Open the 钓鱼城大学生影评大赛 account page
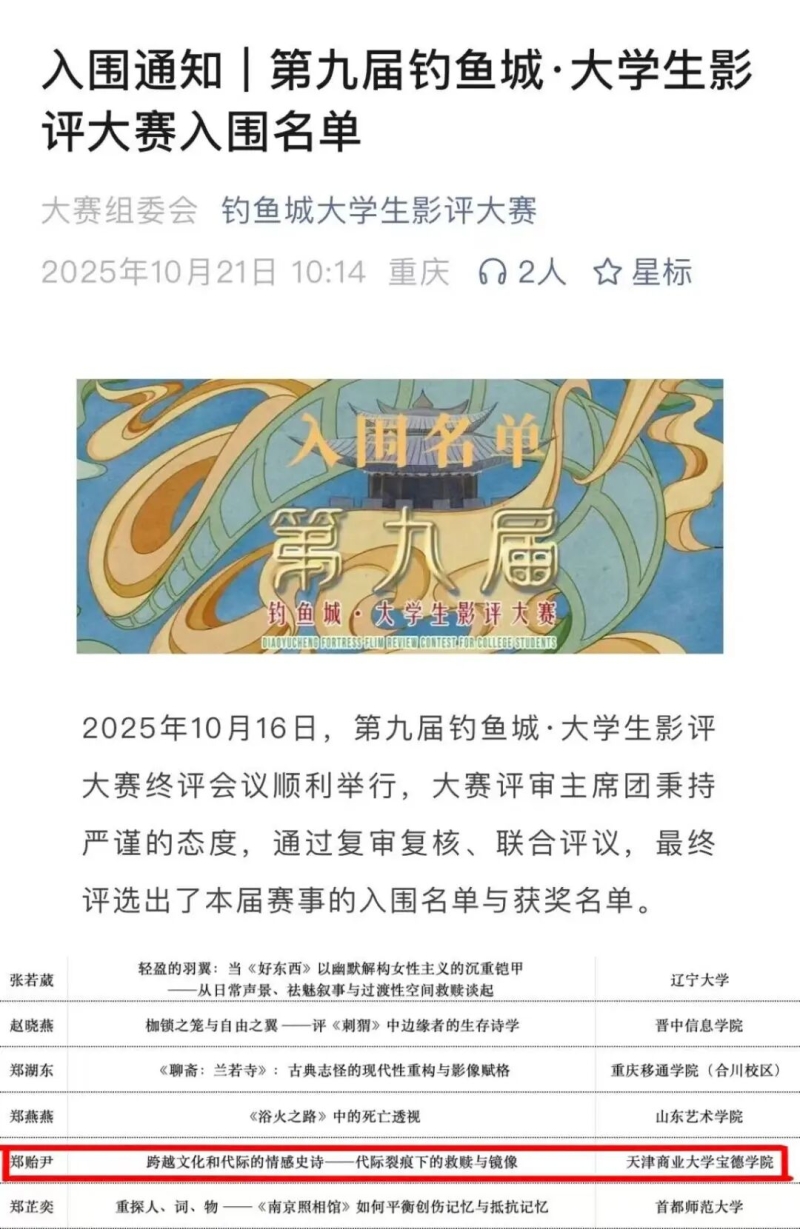 pos(379,211)
